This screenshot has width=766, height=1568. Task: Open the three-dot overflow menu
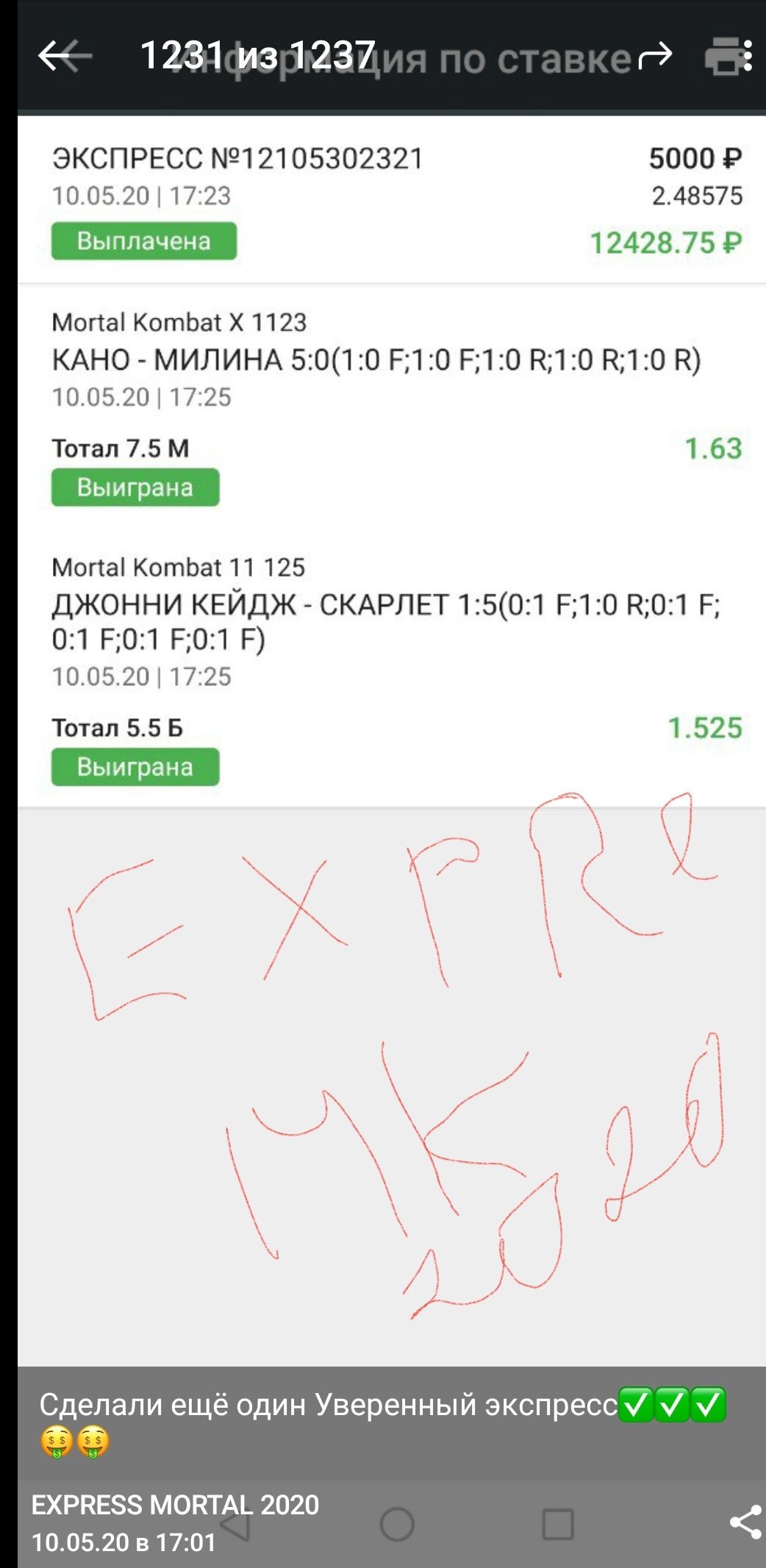click(x=748, y=56)
